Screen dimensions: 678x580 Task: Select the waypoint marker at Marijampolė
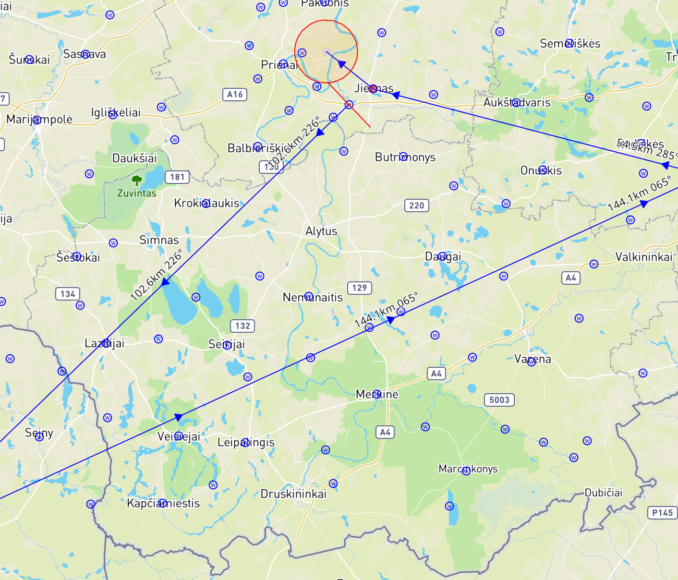(x=37, y=120)
